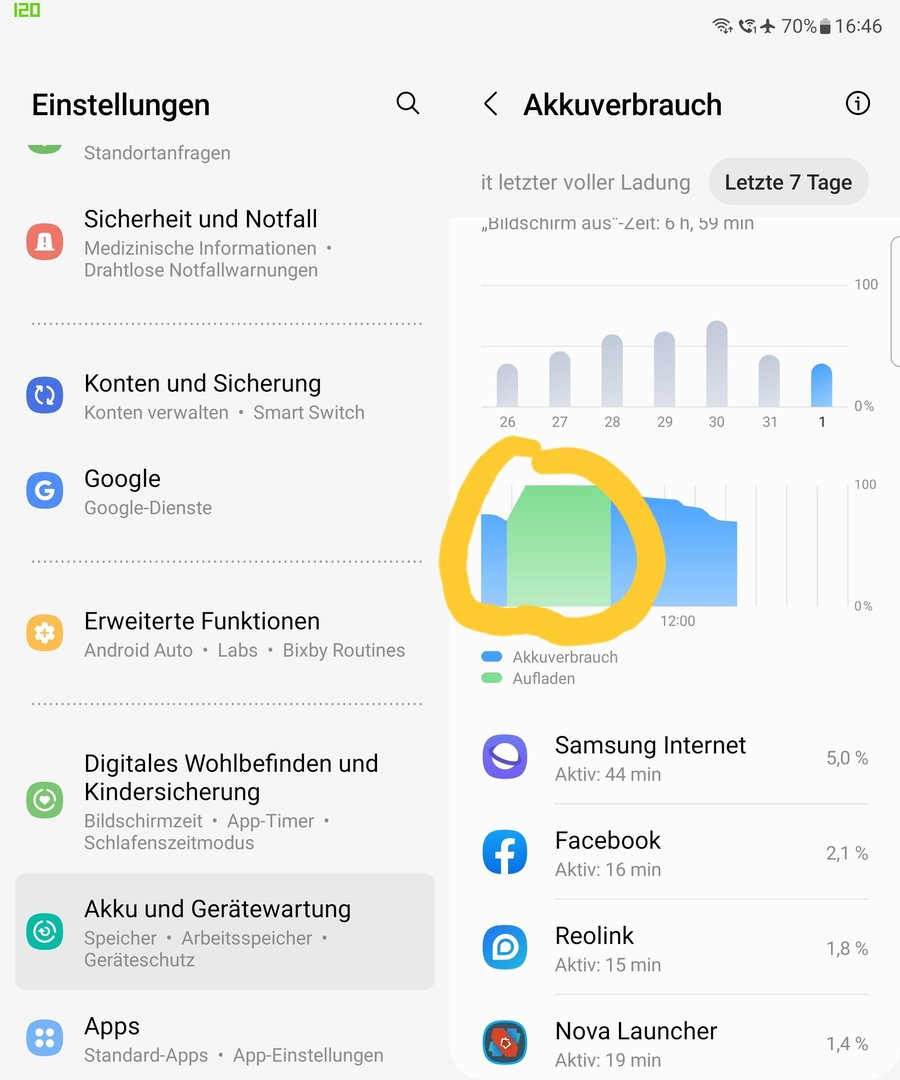Screen dimensions: 900x1080
Task: Open the Akkuverbrauch info icon
Action: 857,103
